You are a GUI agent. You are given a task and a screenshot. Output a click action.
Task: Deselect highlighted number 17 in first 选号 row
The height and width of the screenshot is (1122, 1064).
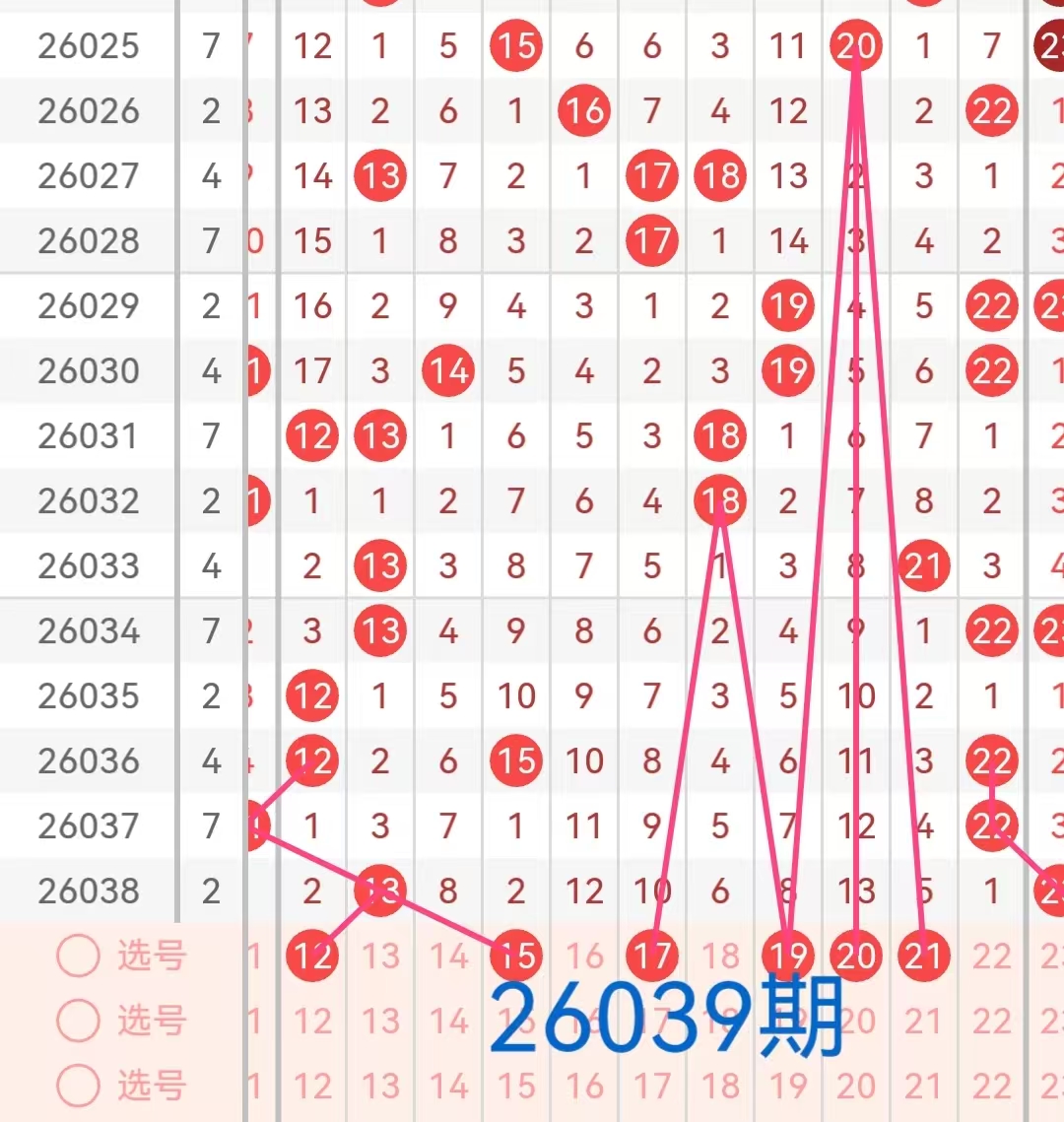pyautogui.click(x=652, y=956)
